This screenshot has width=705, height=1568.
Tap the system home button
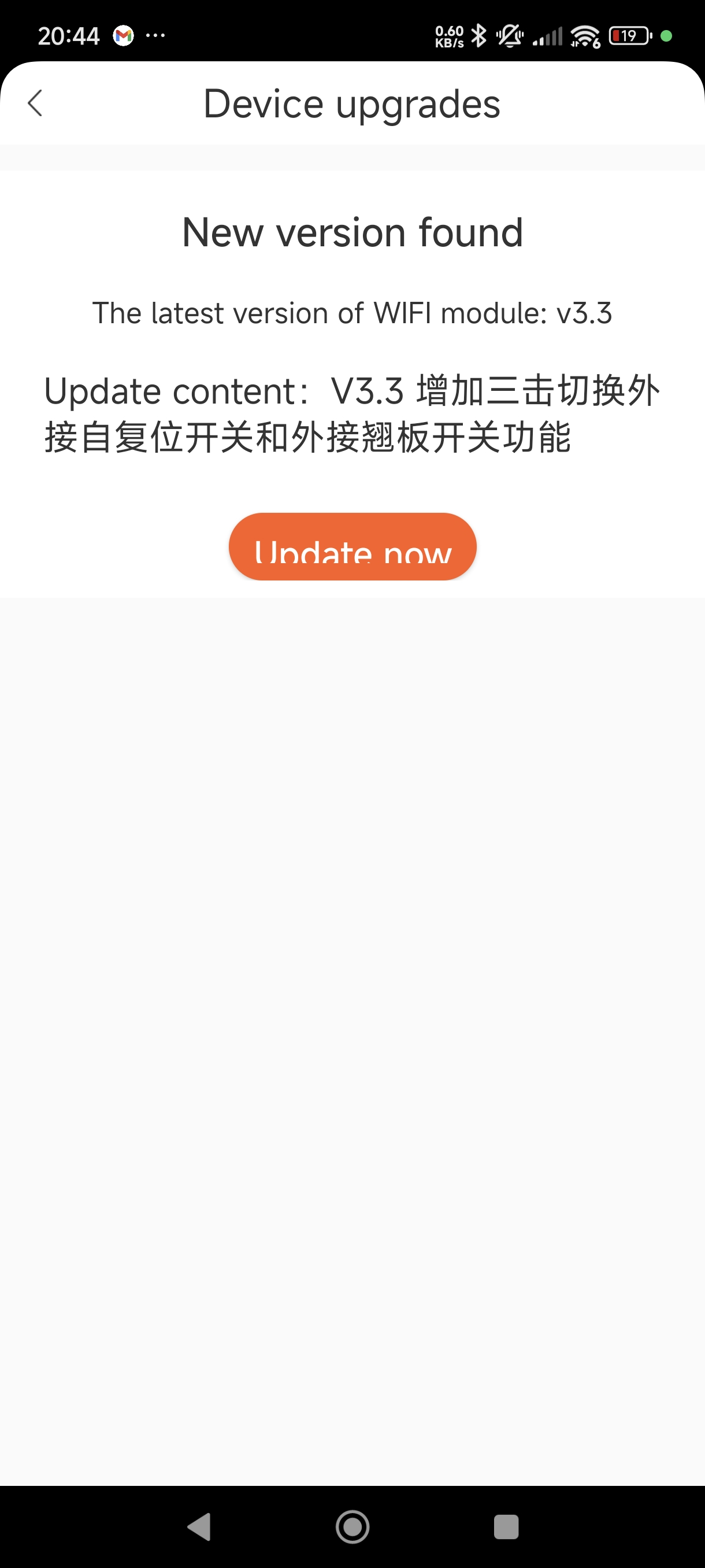352,1526
